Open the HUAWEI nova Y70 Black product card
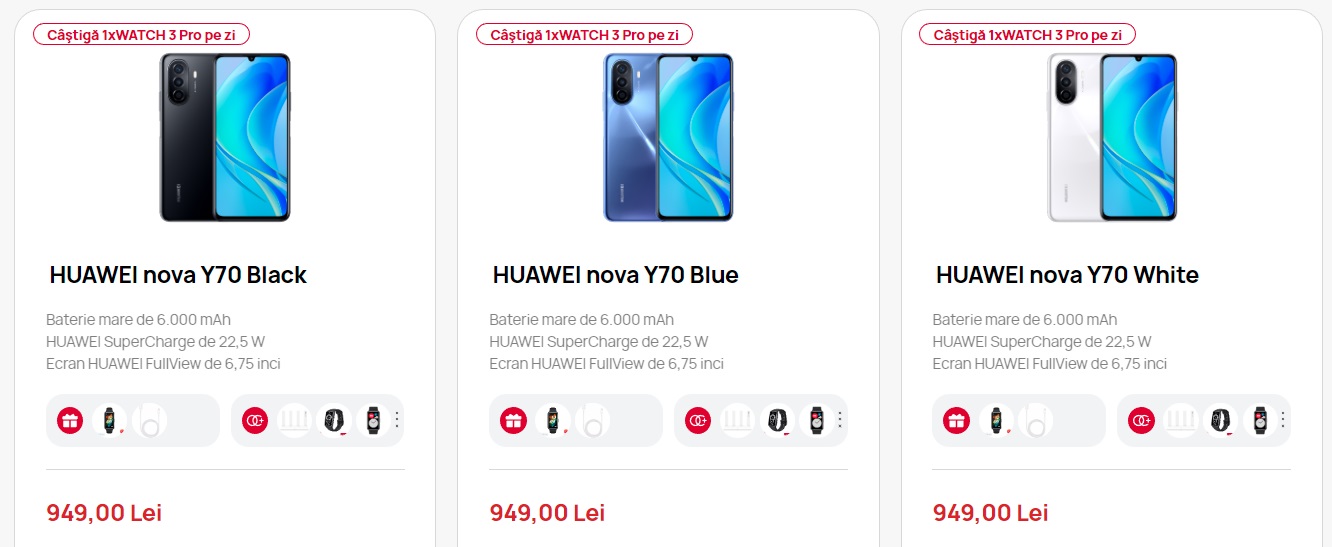This screenshot has width=1332, height=547. coord(178,275)
